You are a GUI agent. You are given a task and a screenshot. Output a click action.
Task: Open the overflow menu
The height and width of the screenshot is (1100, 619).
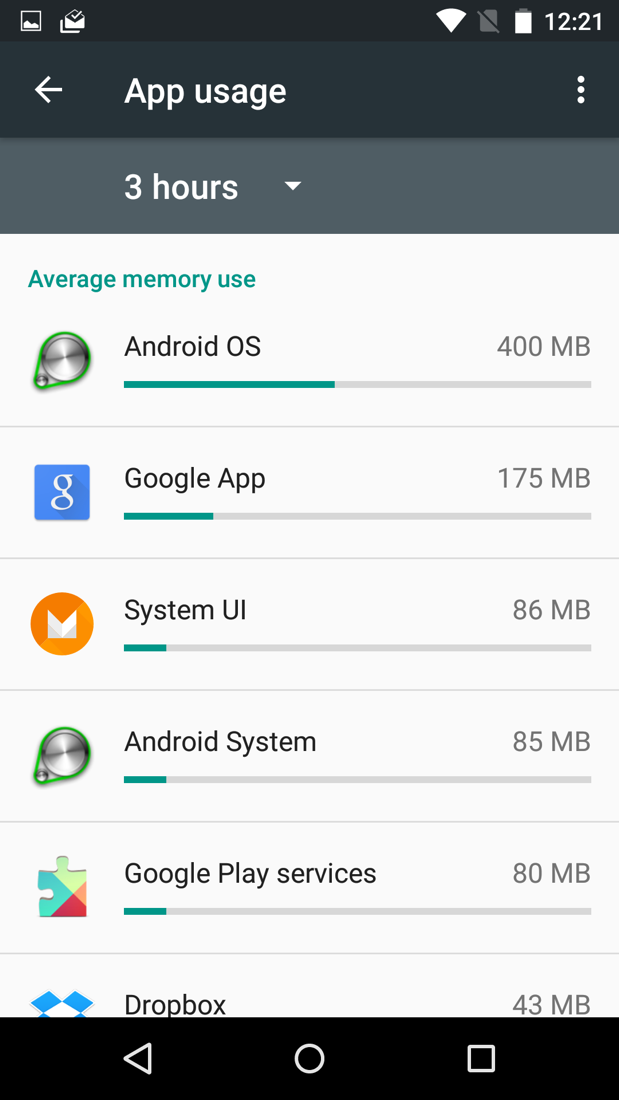coord(580,90)
